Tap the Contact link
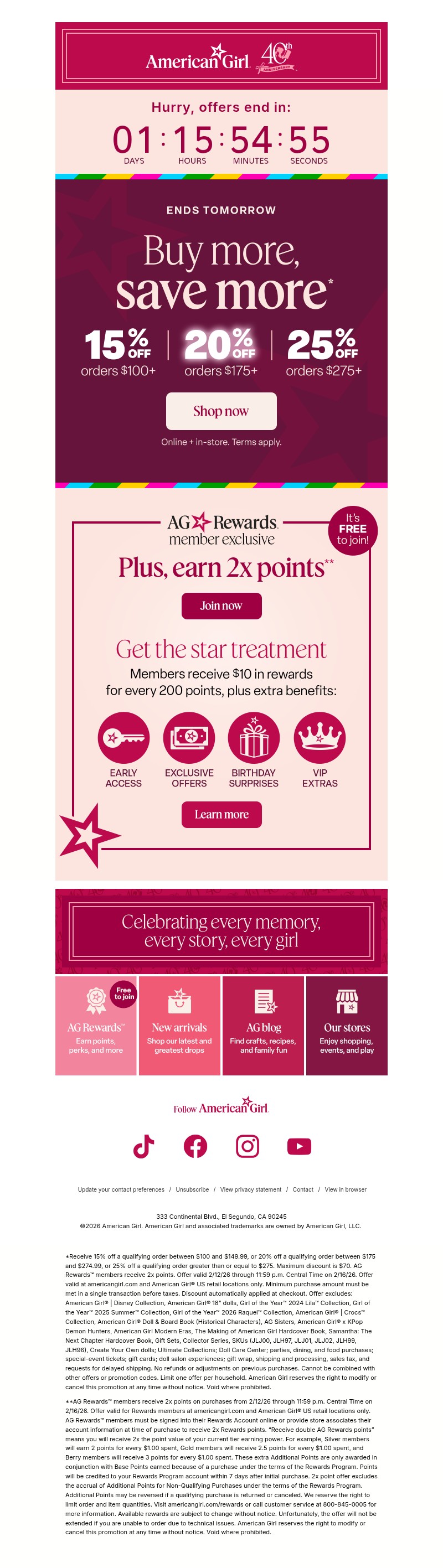Viewport: 443px width, 1568px height. (303, 1189)
